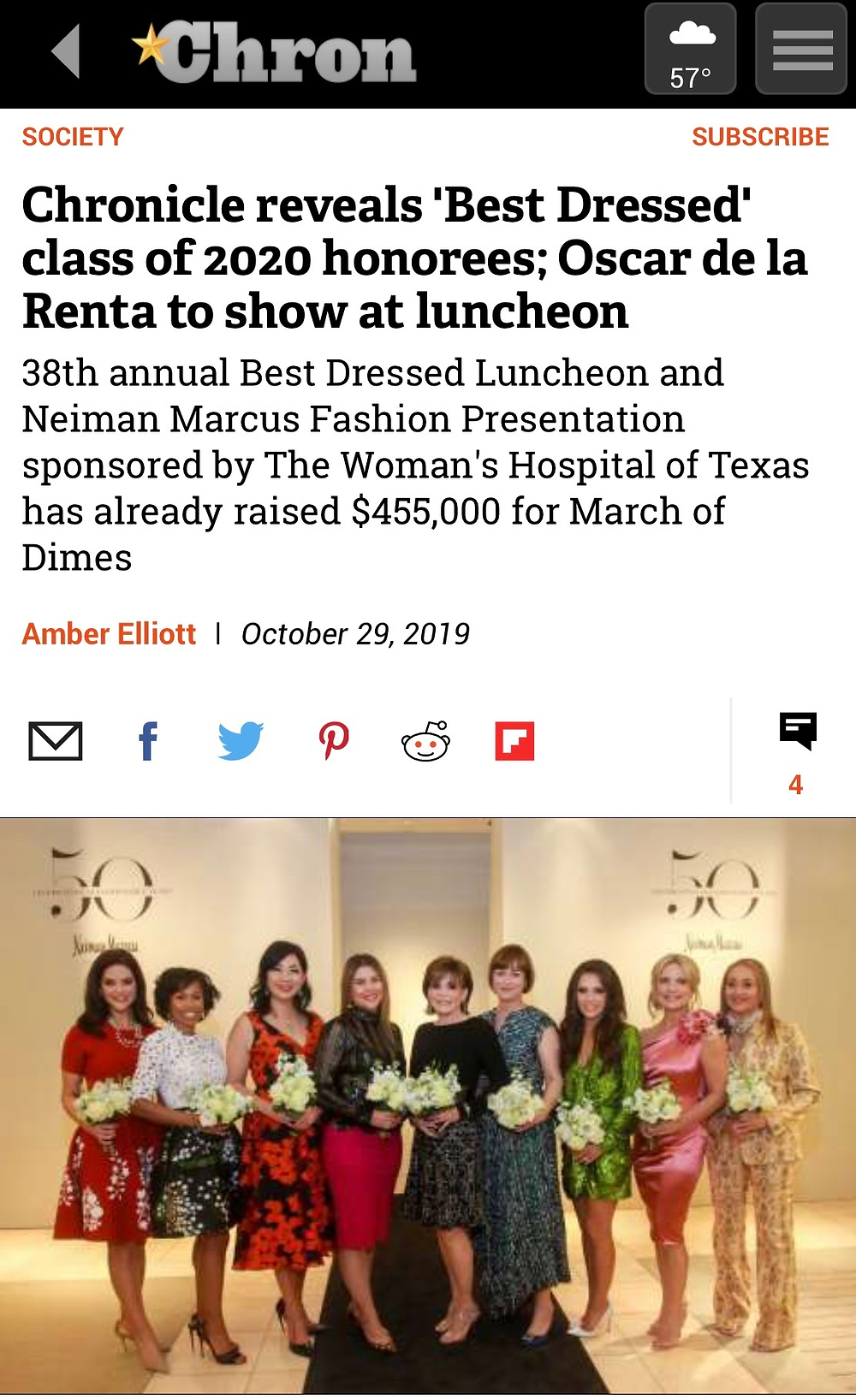Screen dimensions: 856x1400
Task: Share article on Reddit
Action: 425,741
